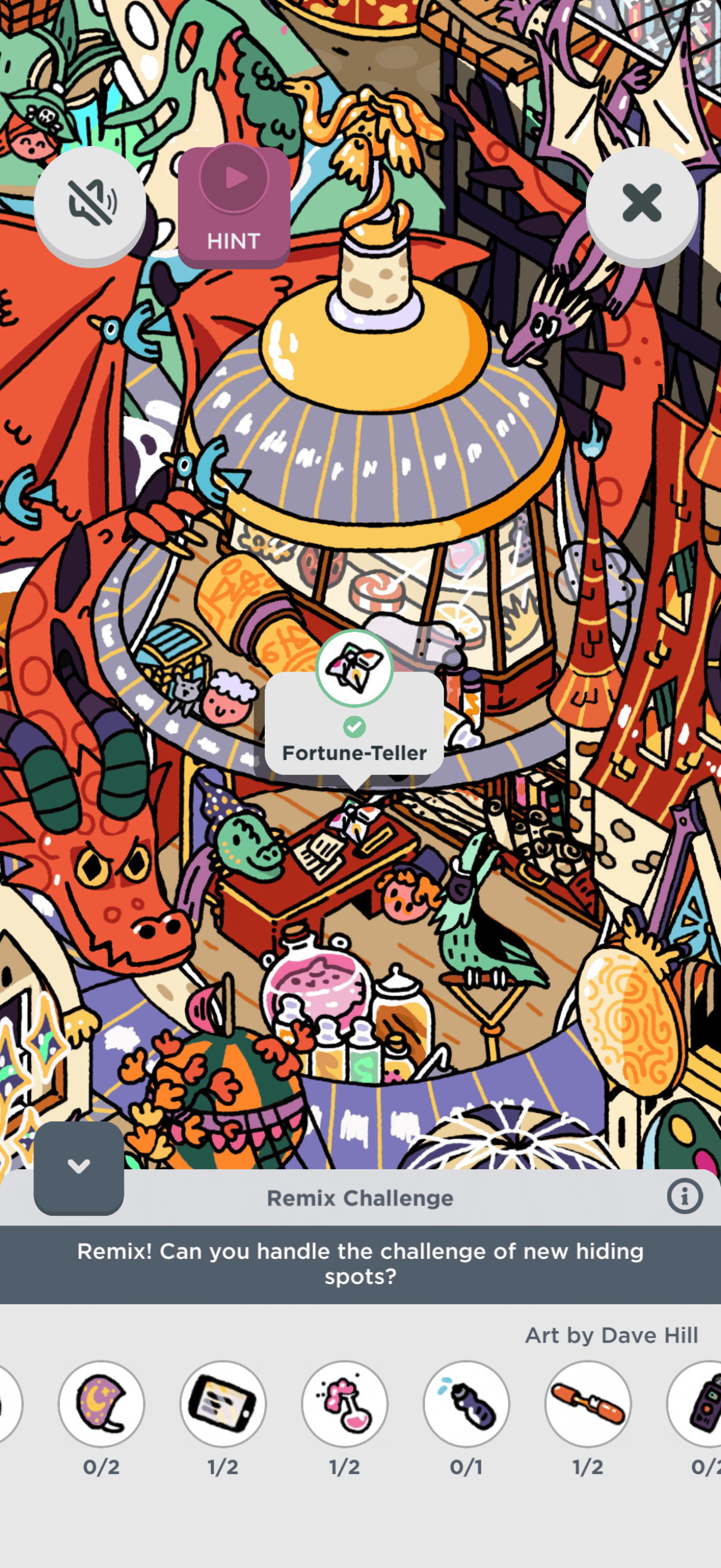Select the pink potion flask item
Screen dimensions: 721x1568
pos(344,1404)
